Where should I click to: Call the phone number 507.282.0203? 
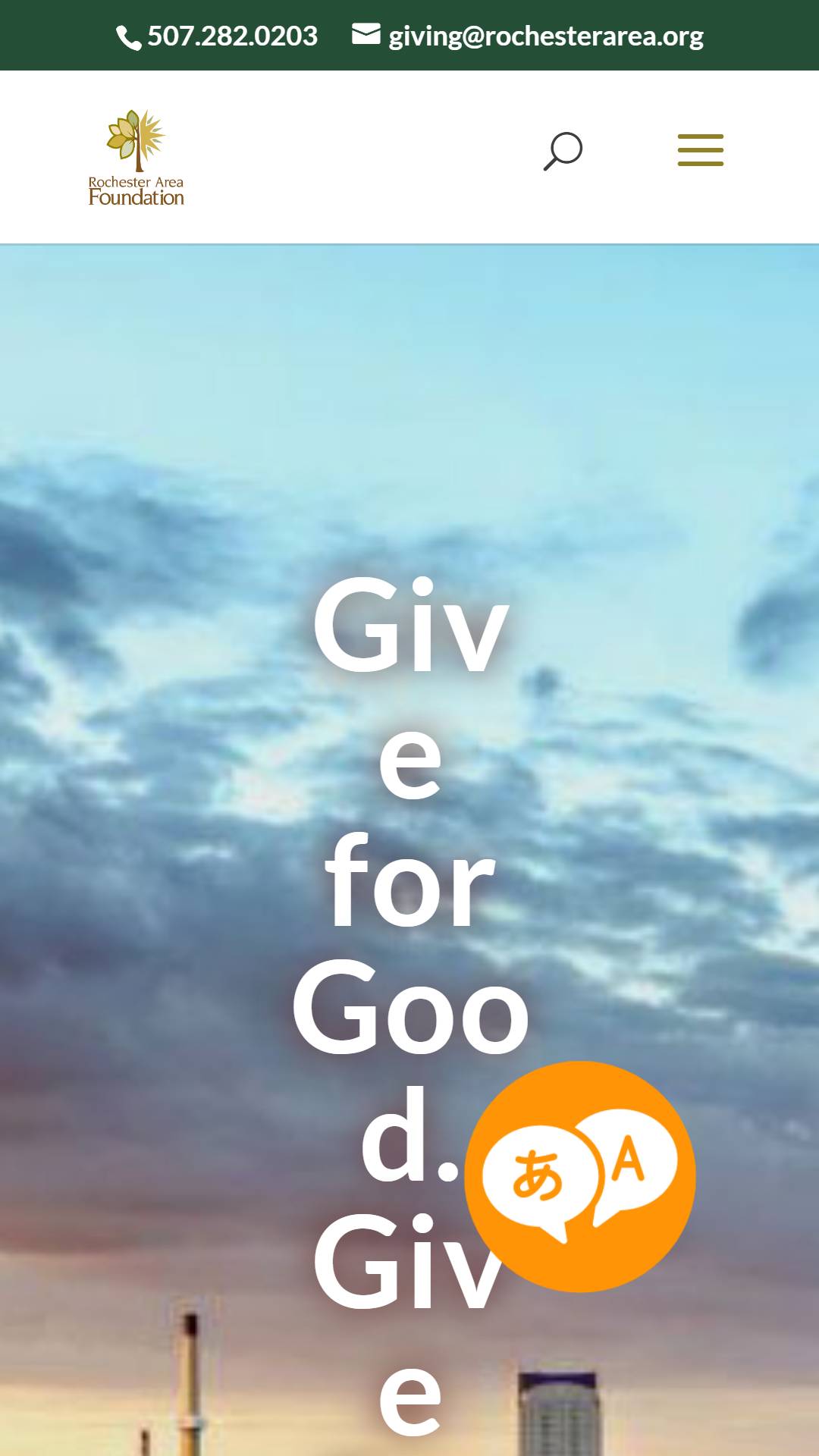click(217, 36)
